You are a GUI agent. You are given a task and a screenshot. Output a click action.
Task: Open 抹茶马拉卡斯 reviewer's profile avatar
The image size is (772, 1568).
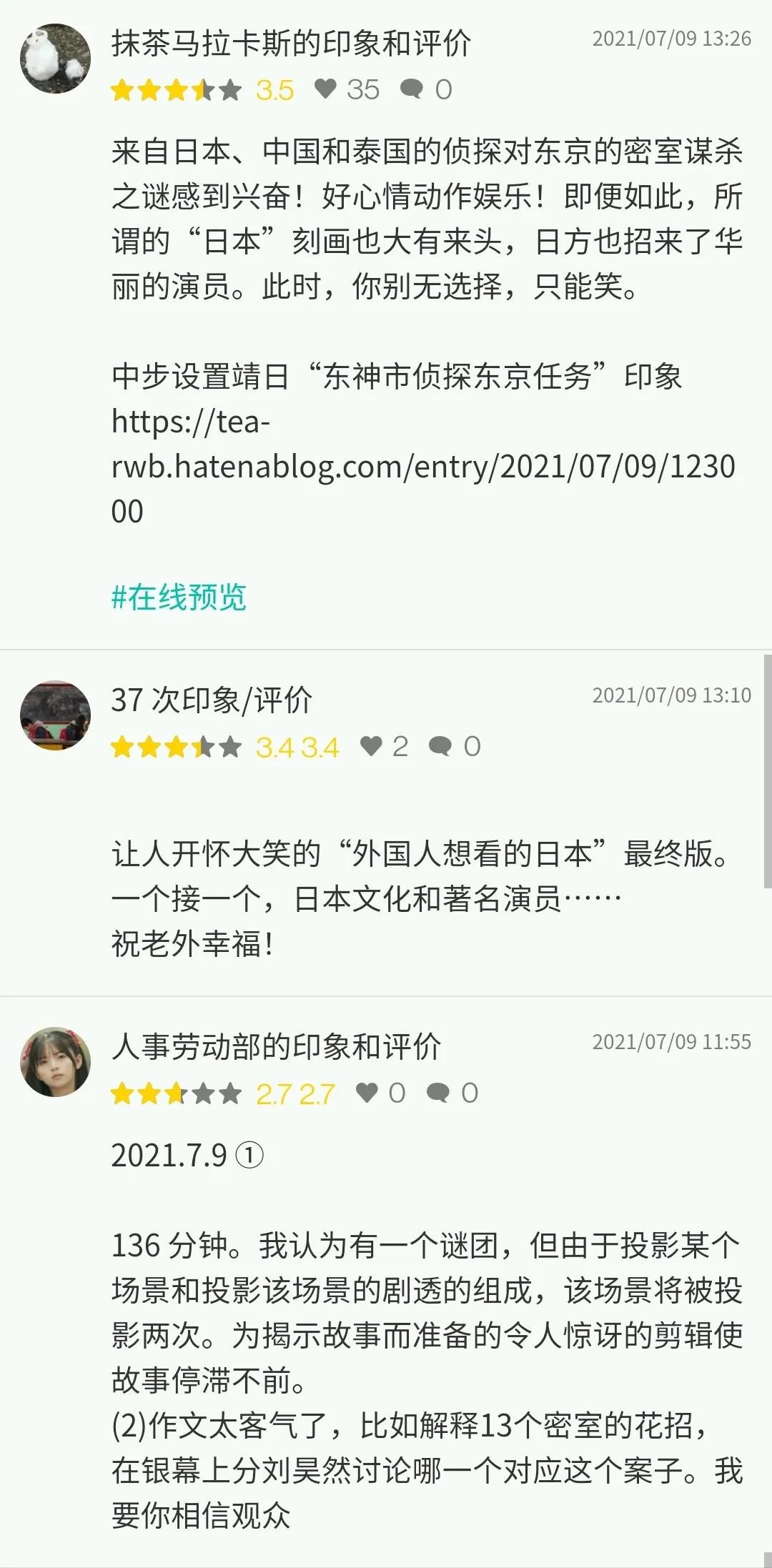pos(55,59)
